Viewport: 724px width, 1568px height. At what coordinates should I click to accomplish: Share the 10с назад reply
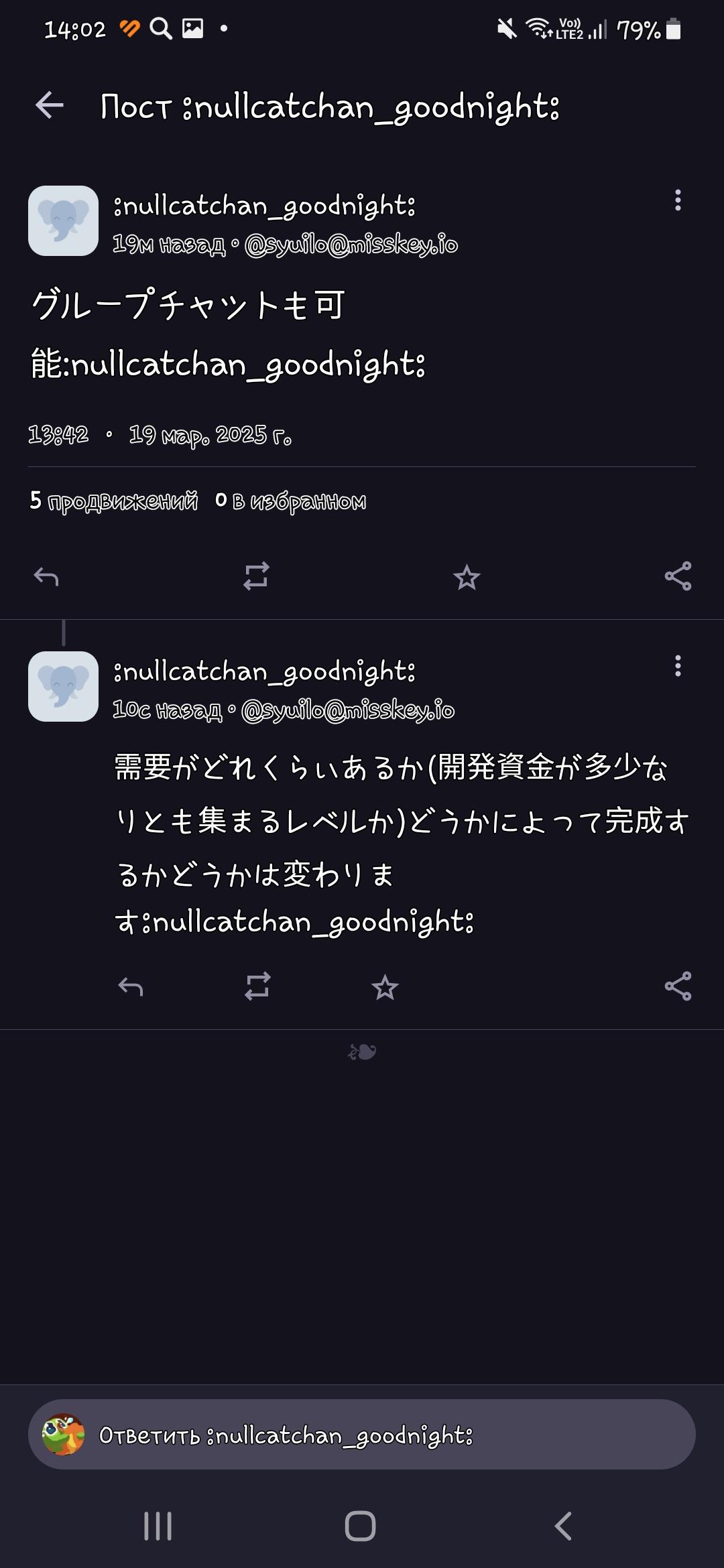point(678,986)
